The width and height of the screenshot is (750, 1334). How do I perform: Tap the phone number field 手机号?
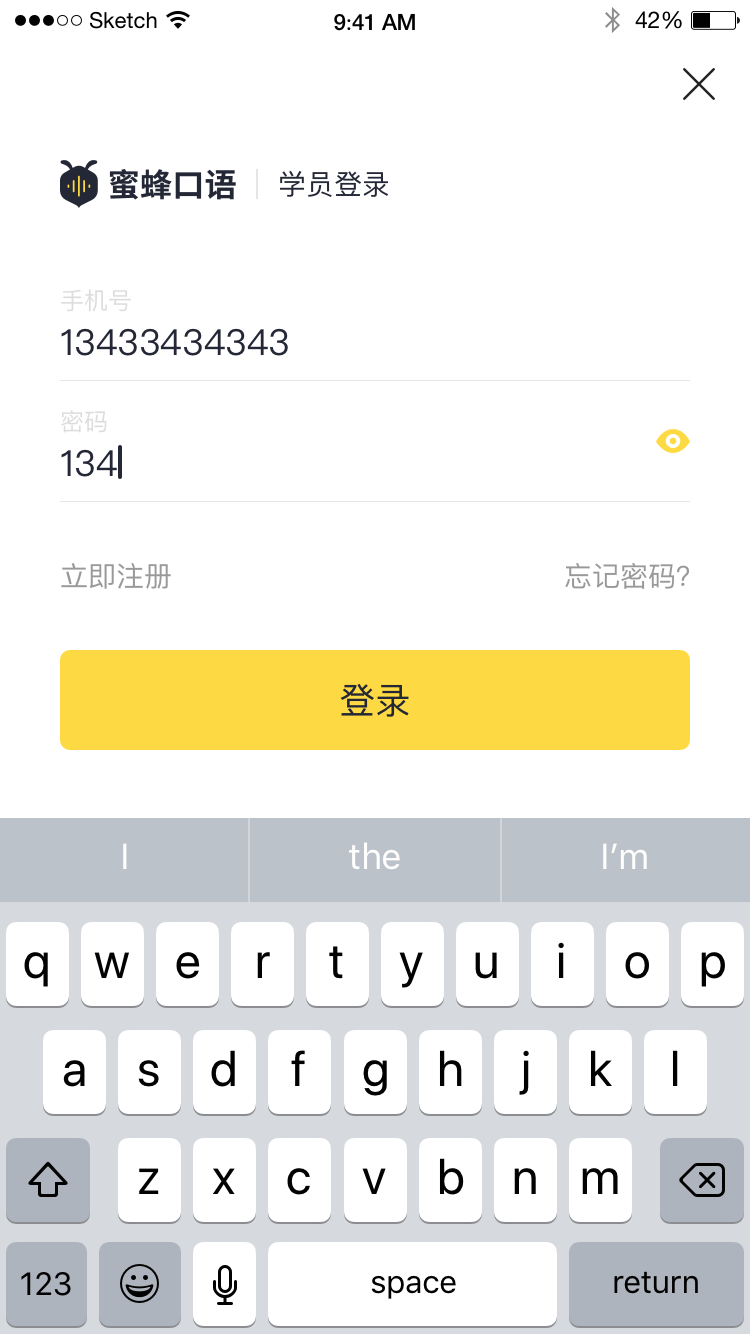click(x=375, y=343)
